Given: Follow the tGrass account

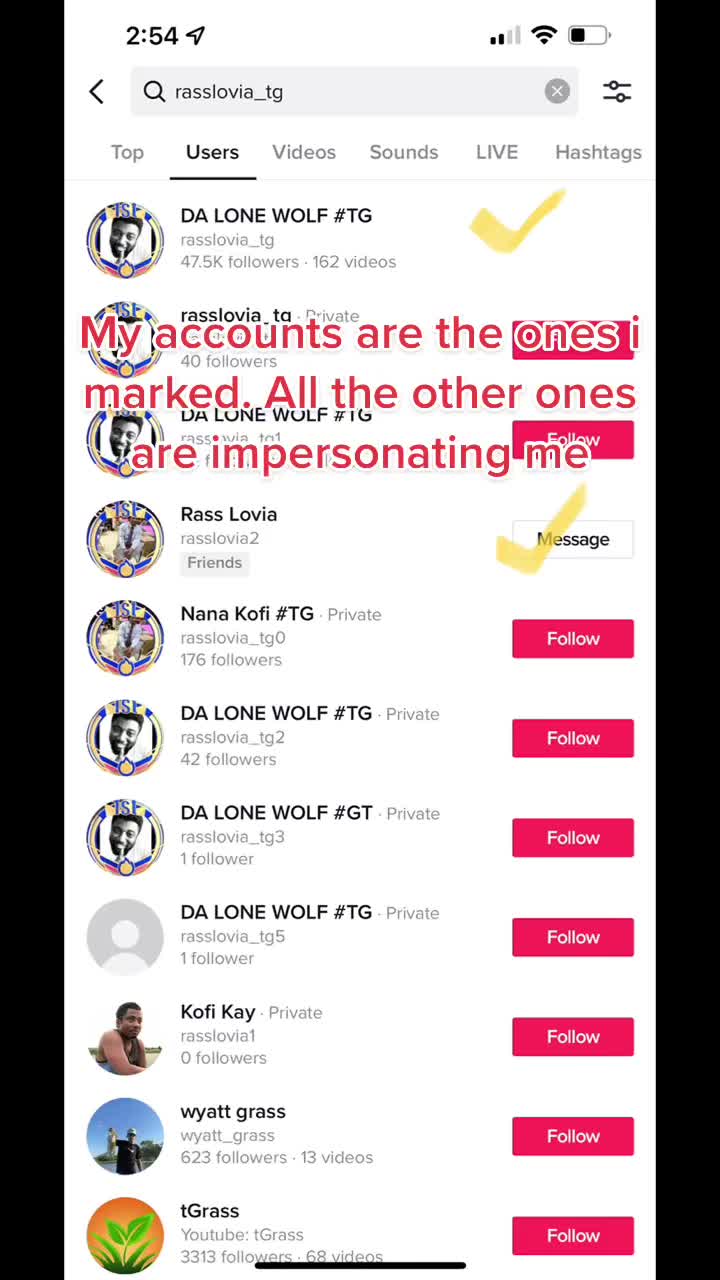Looking at the screenshot, I should pyautogui.click(x=573, y=1236).
